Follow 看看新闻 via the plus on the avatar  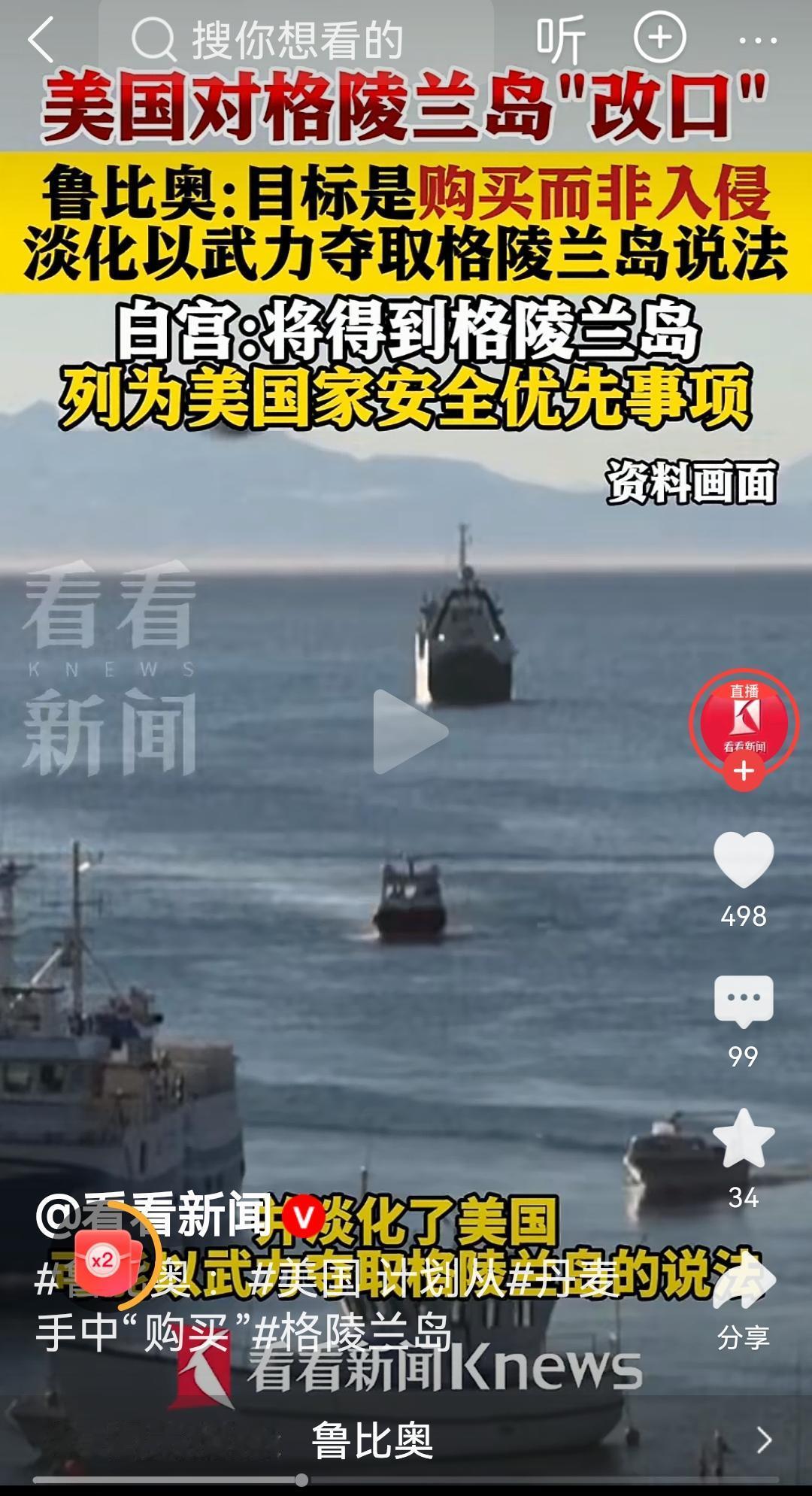point(743,771)
